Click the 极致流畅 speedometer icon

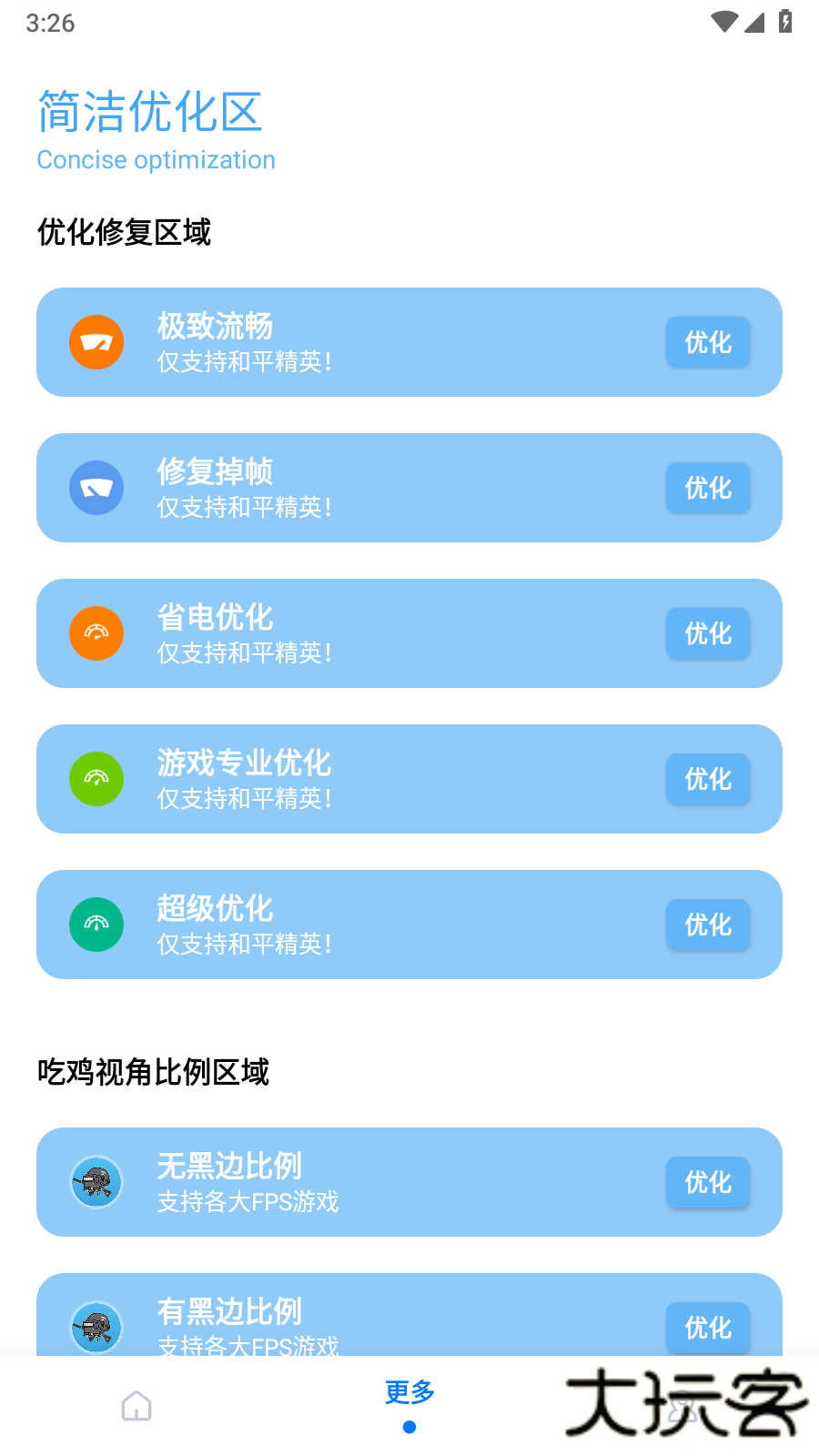(x=96, y=342)
